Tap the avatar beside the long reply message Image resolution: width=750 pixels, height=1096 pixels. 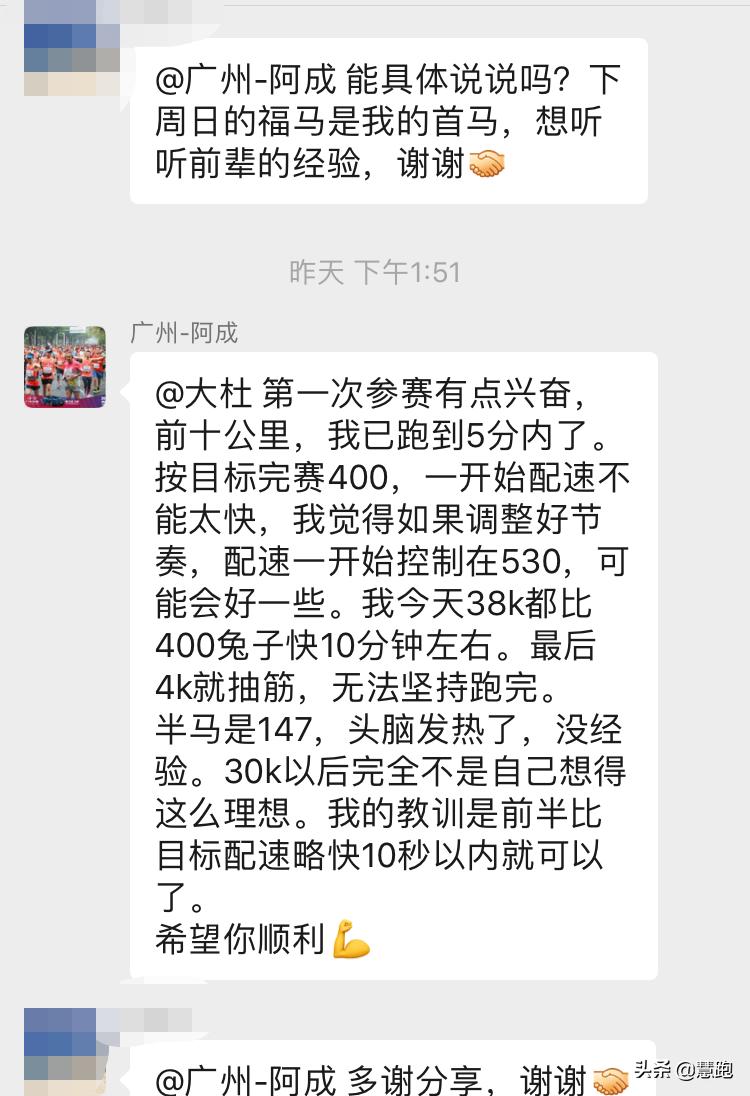[65, 366]
